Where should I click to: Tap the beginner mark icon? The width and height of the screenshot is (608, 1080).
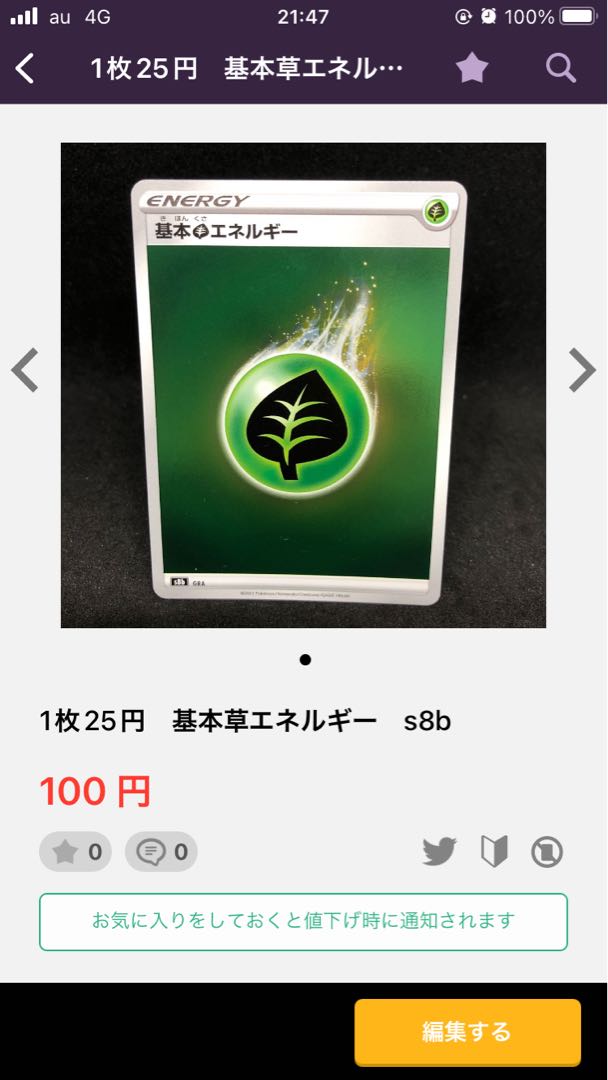[494, 852]
